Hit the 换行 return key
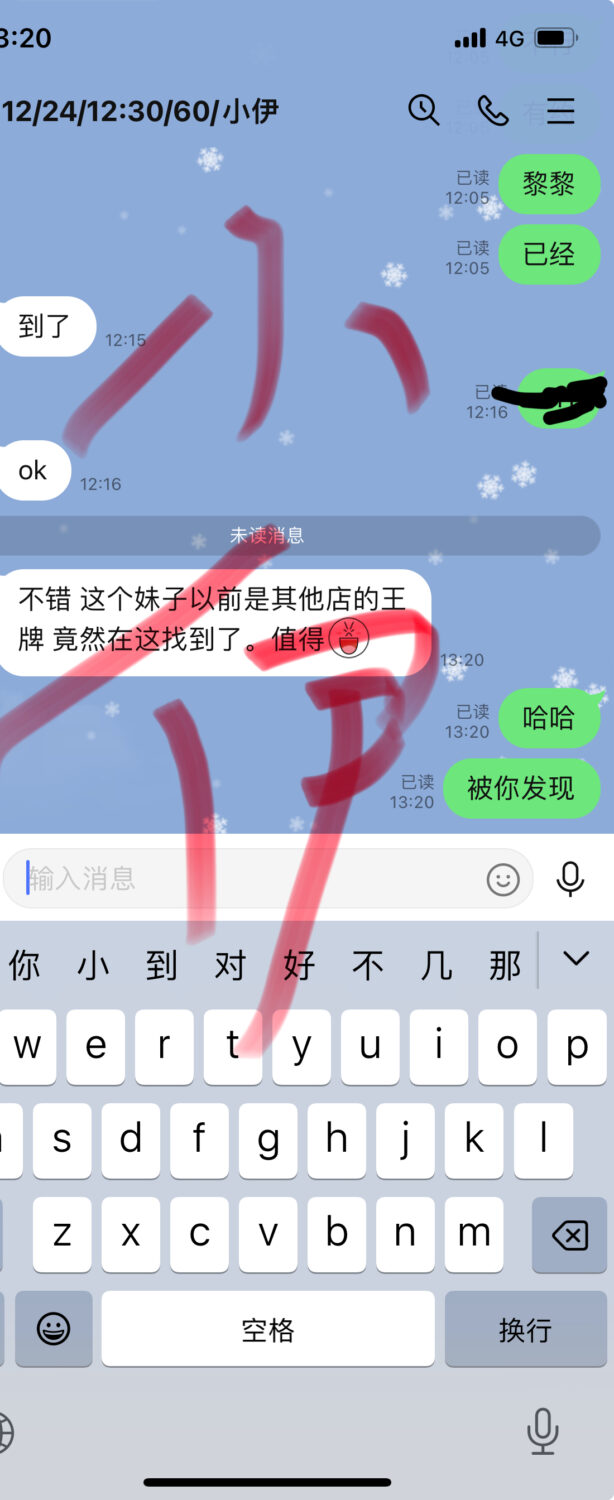 tap(525, 1329)
